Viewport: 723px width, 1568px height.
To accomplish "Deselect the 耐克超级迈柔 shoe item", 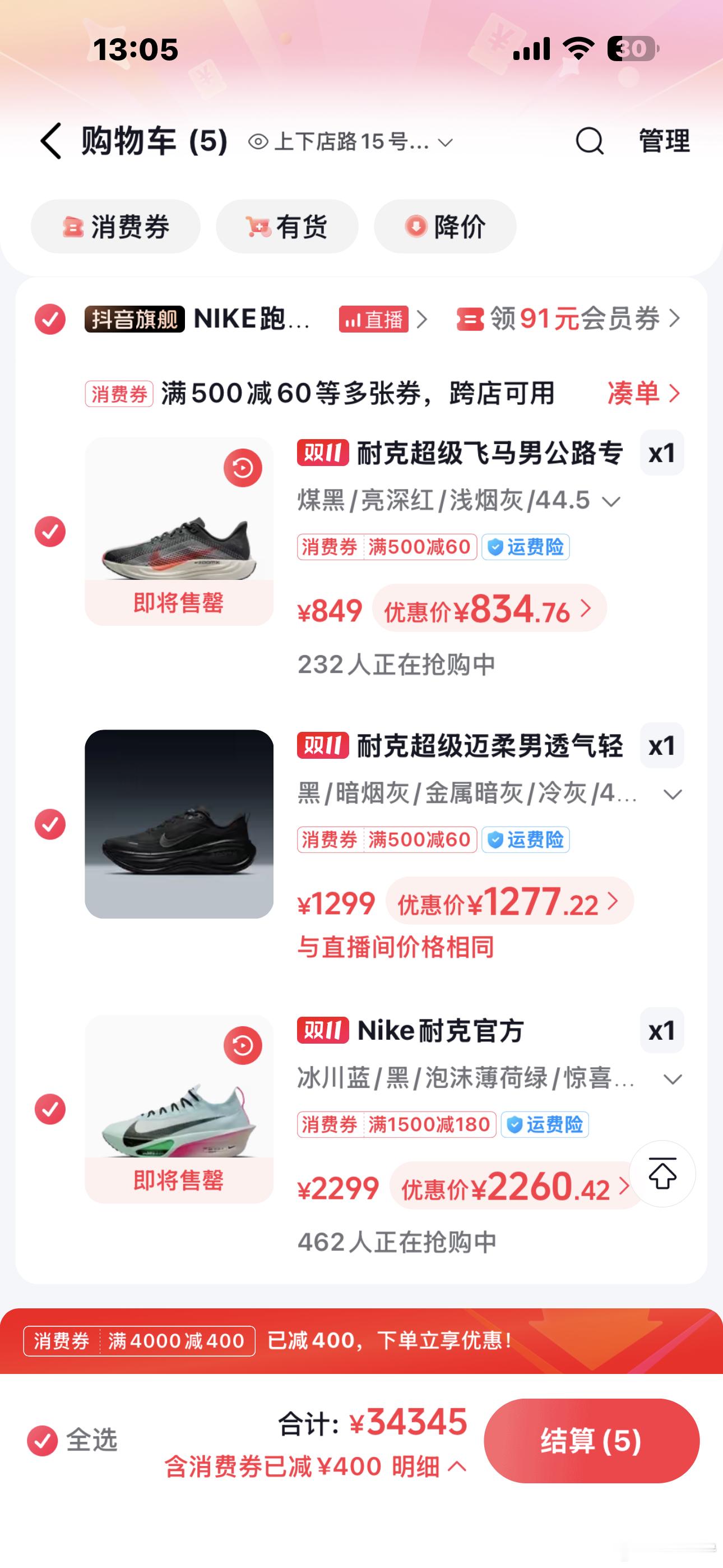I will pyautogui.click(x=50, y=824).
